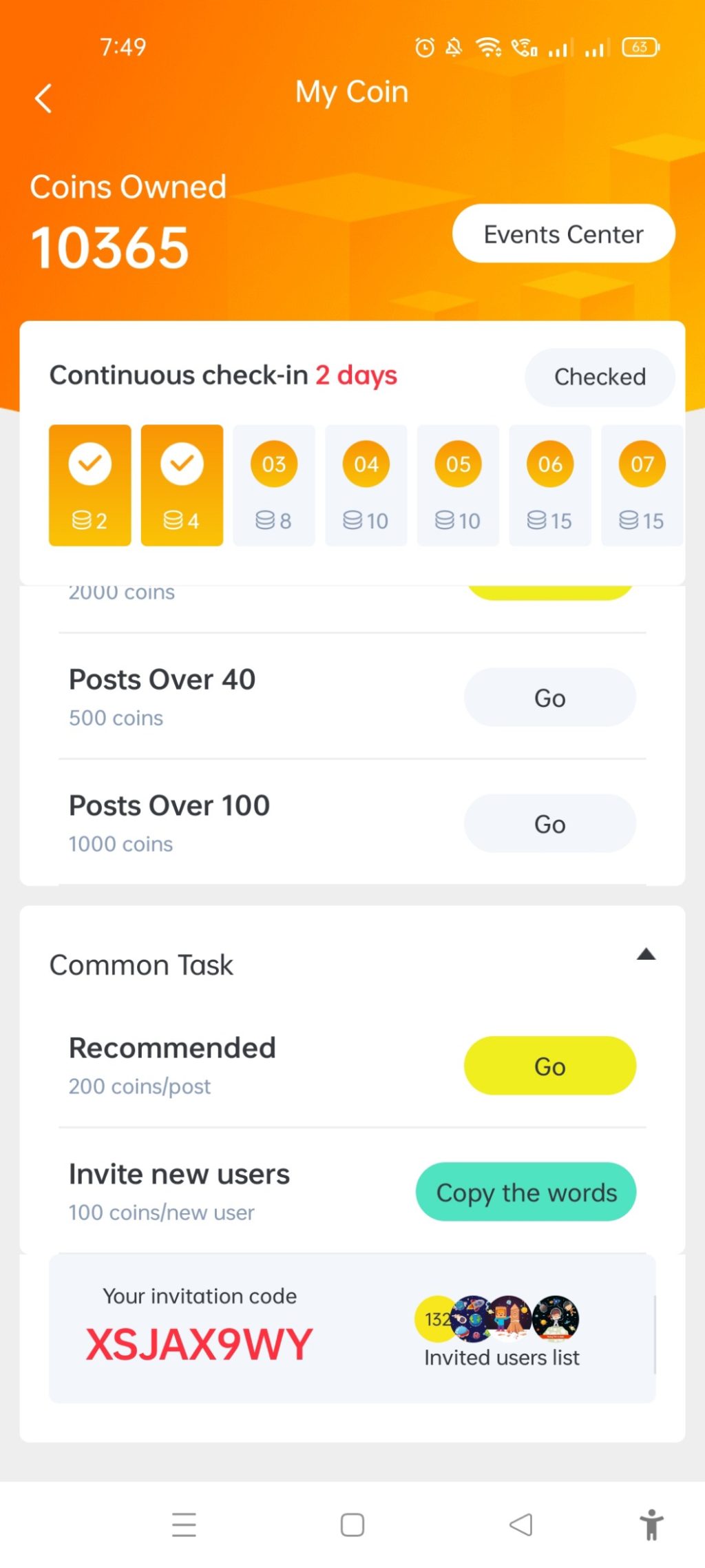Screen dimensions: 705x1568
Task: Tap the Checked check-in button
Action: 599,377
